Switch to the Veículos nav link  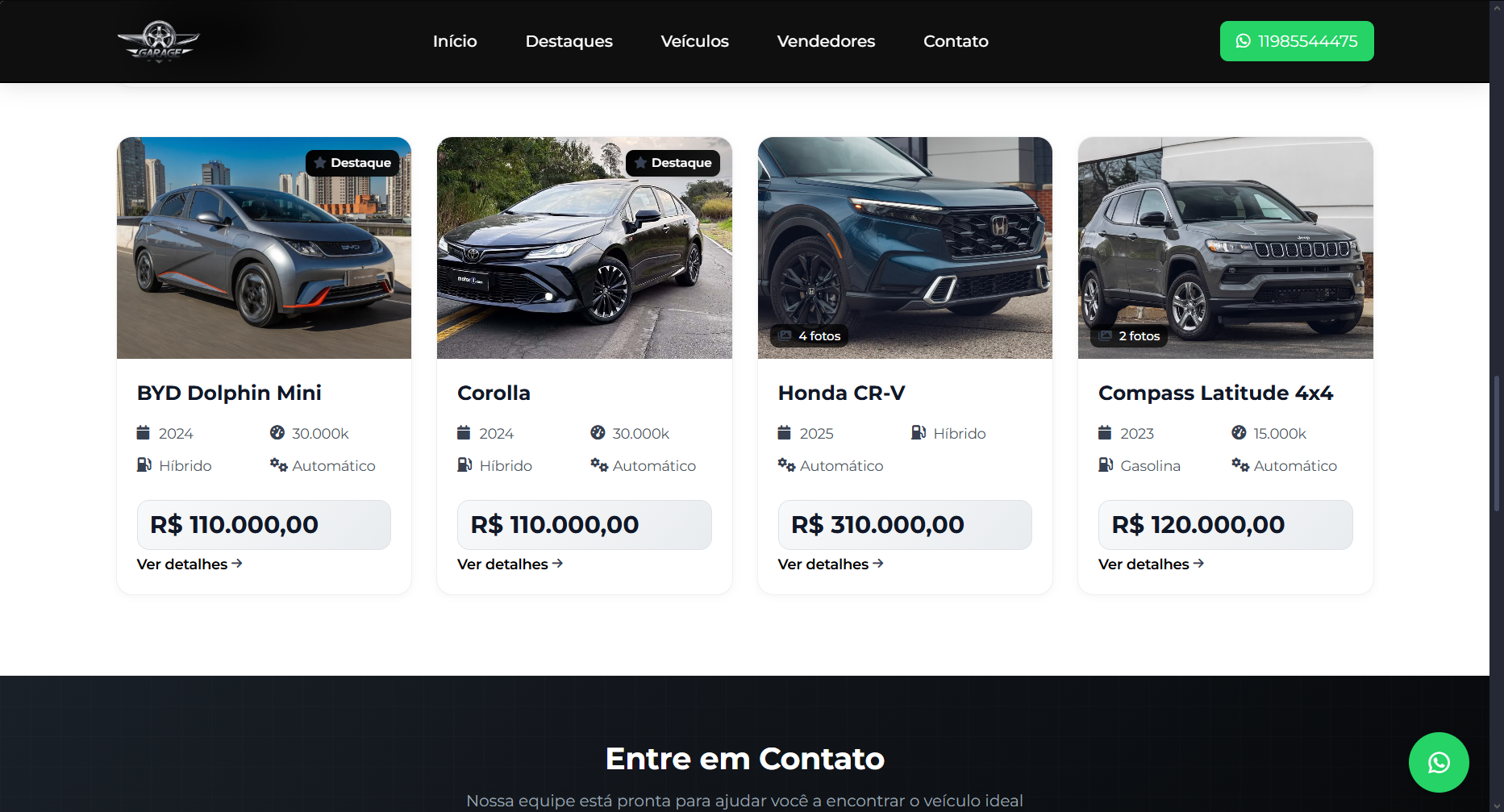tap(694, 41)
